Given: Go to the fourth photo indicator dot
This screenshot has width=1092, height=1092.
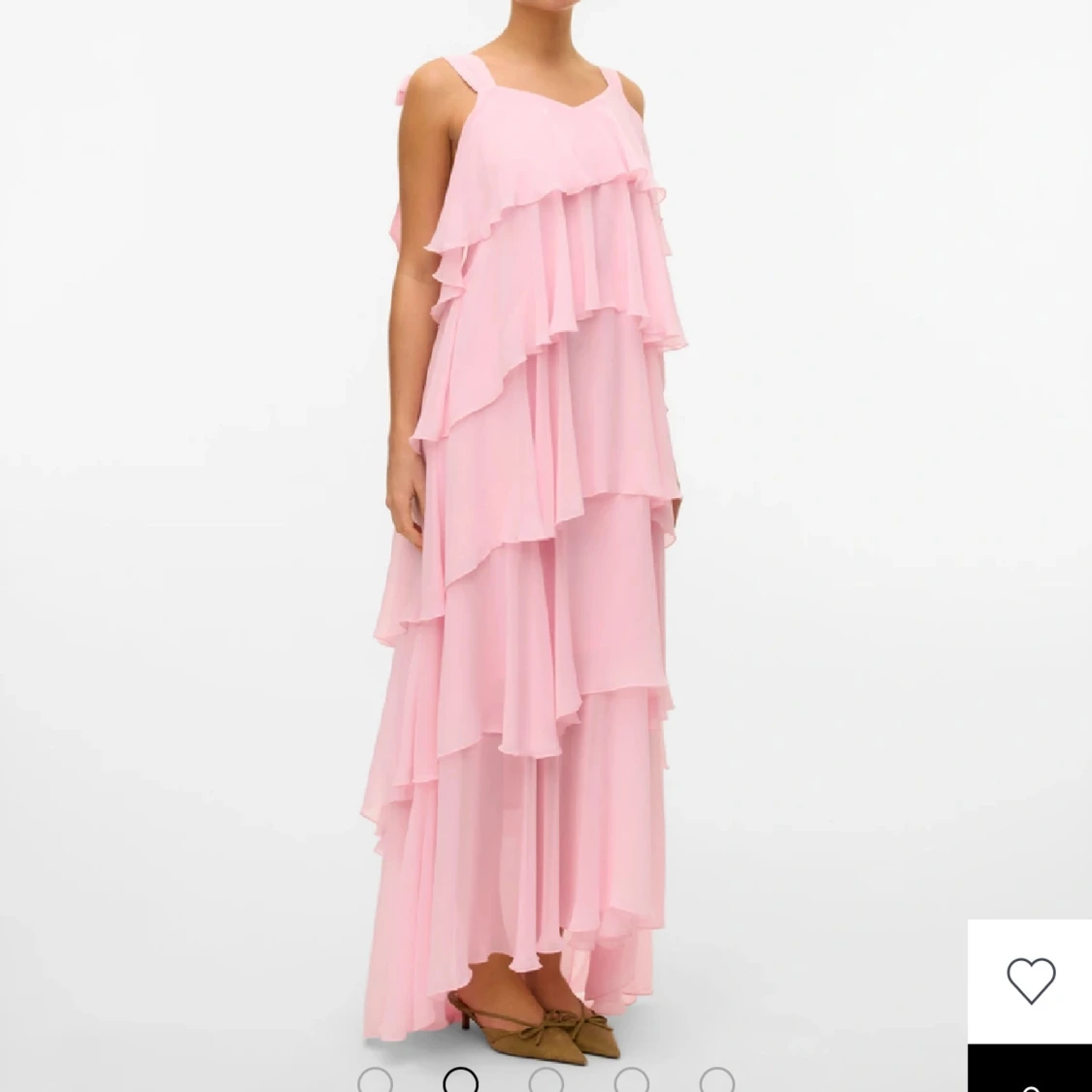Looking at the screenshot, I should pos(632,1081).
